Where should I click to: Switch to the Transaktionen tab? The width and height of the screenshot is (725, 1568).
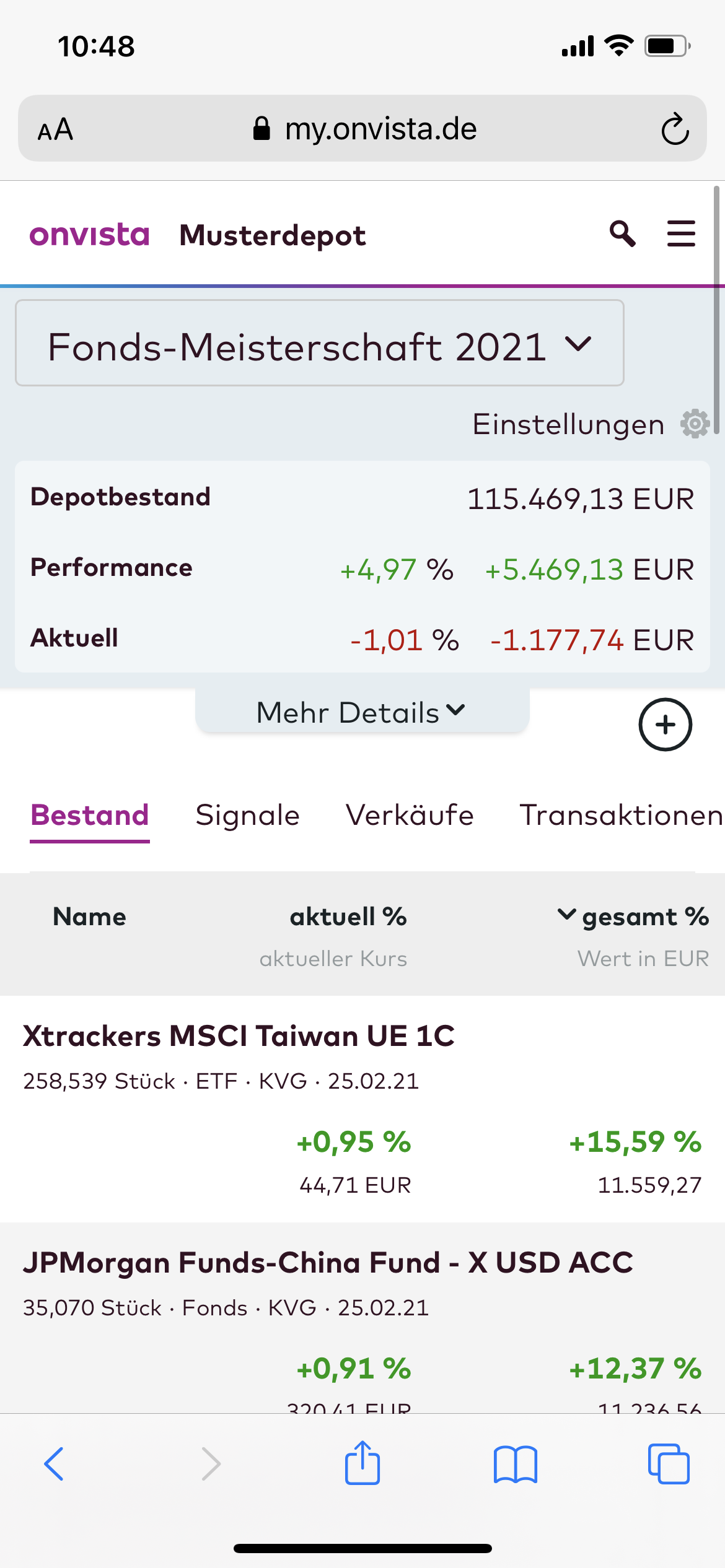pos(620,815)
